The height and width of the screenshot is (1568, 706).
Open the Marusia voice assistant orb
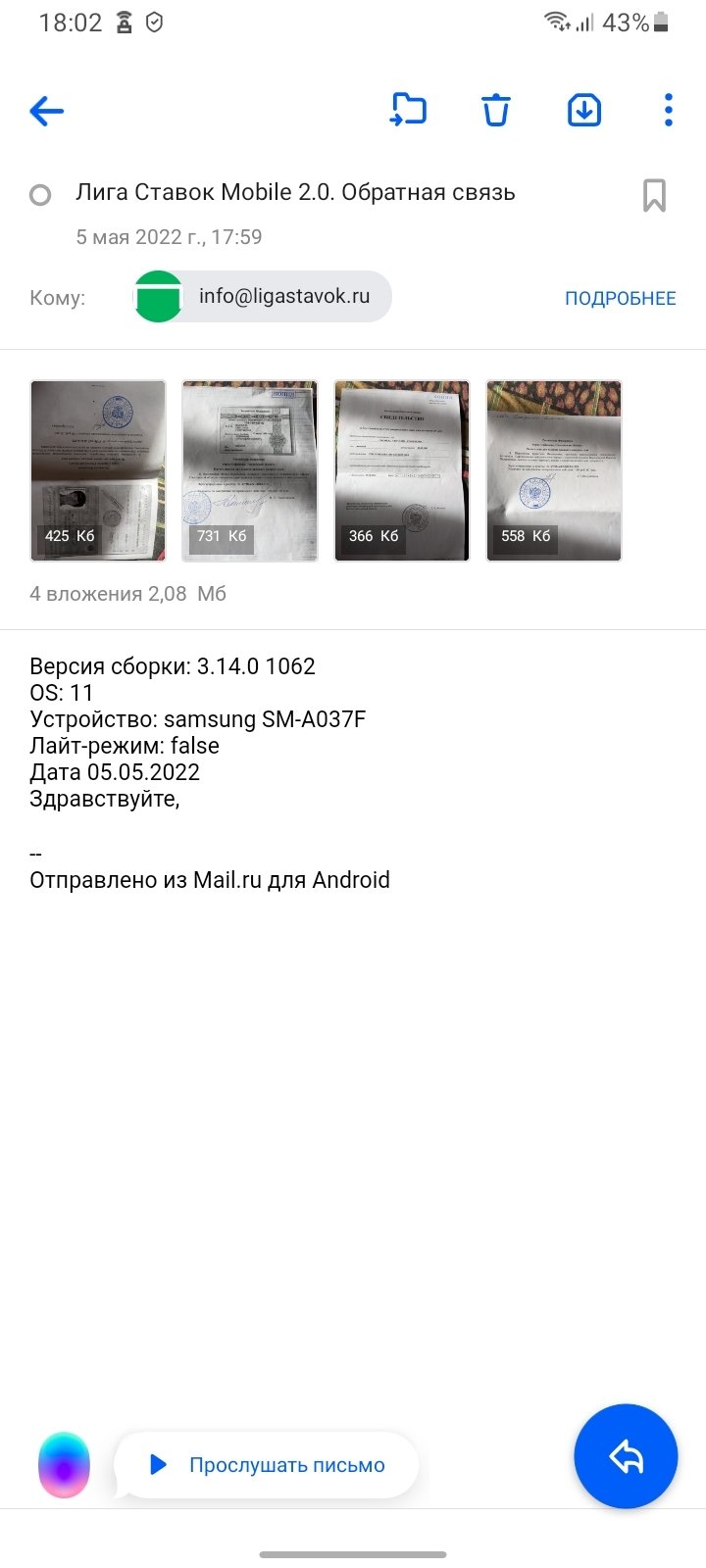pyautogui.click(x=64, y=1465)
